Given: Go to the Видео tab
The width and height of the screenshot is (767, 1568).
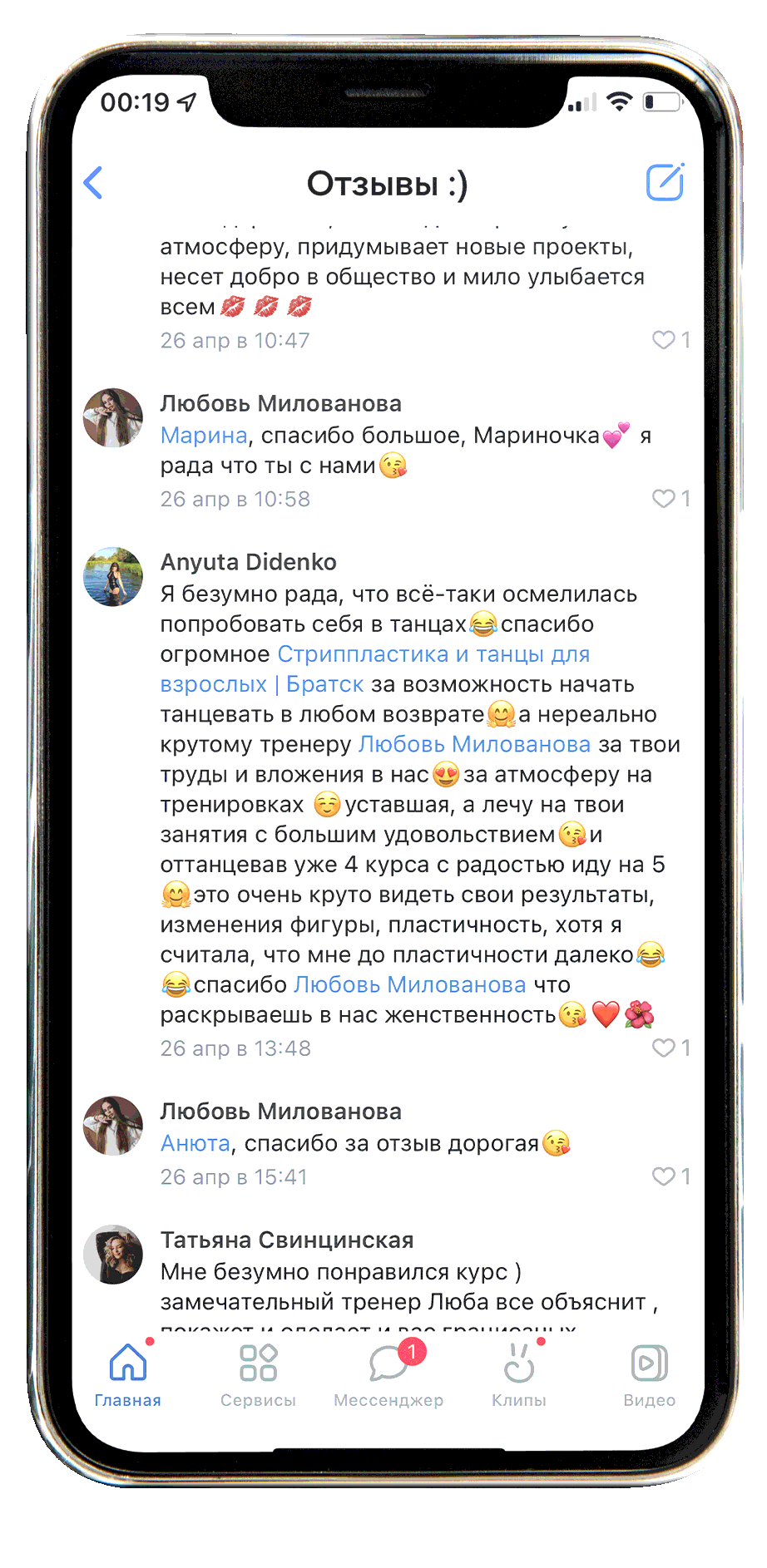Looking at the screenshot, I should coord(649,1376).
